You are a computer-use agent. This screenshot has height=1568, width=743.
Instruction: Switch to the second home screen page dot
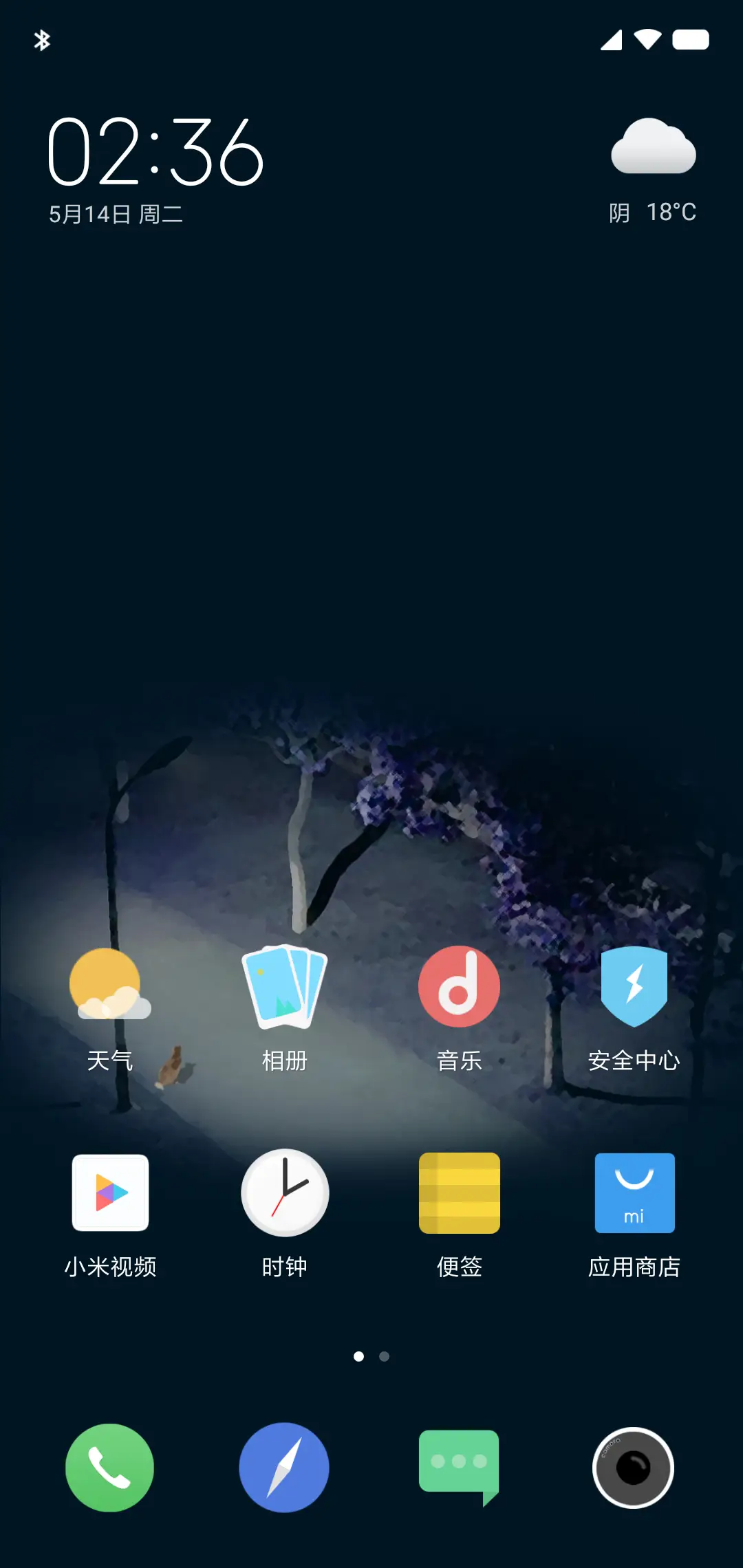[x=383, y=1355]
